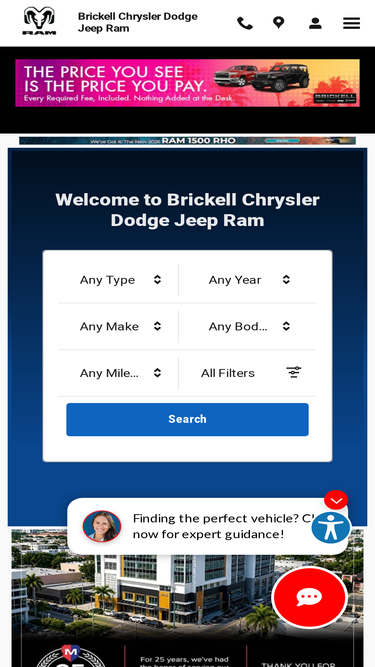Start a chat with the red chat button

[x=310, y=597]
